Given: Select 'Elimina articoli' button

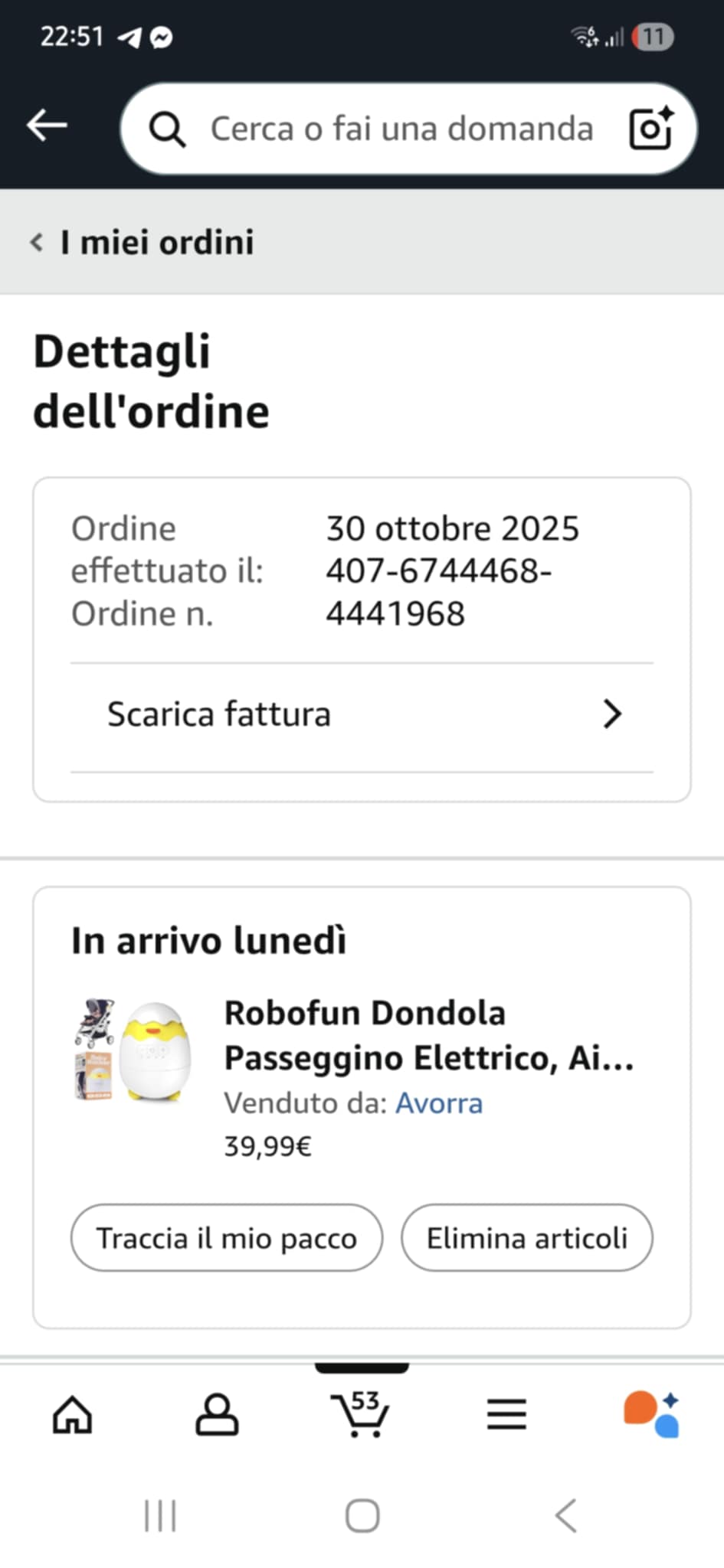Looking at the screenshot, I should pos(527,1238).
